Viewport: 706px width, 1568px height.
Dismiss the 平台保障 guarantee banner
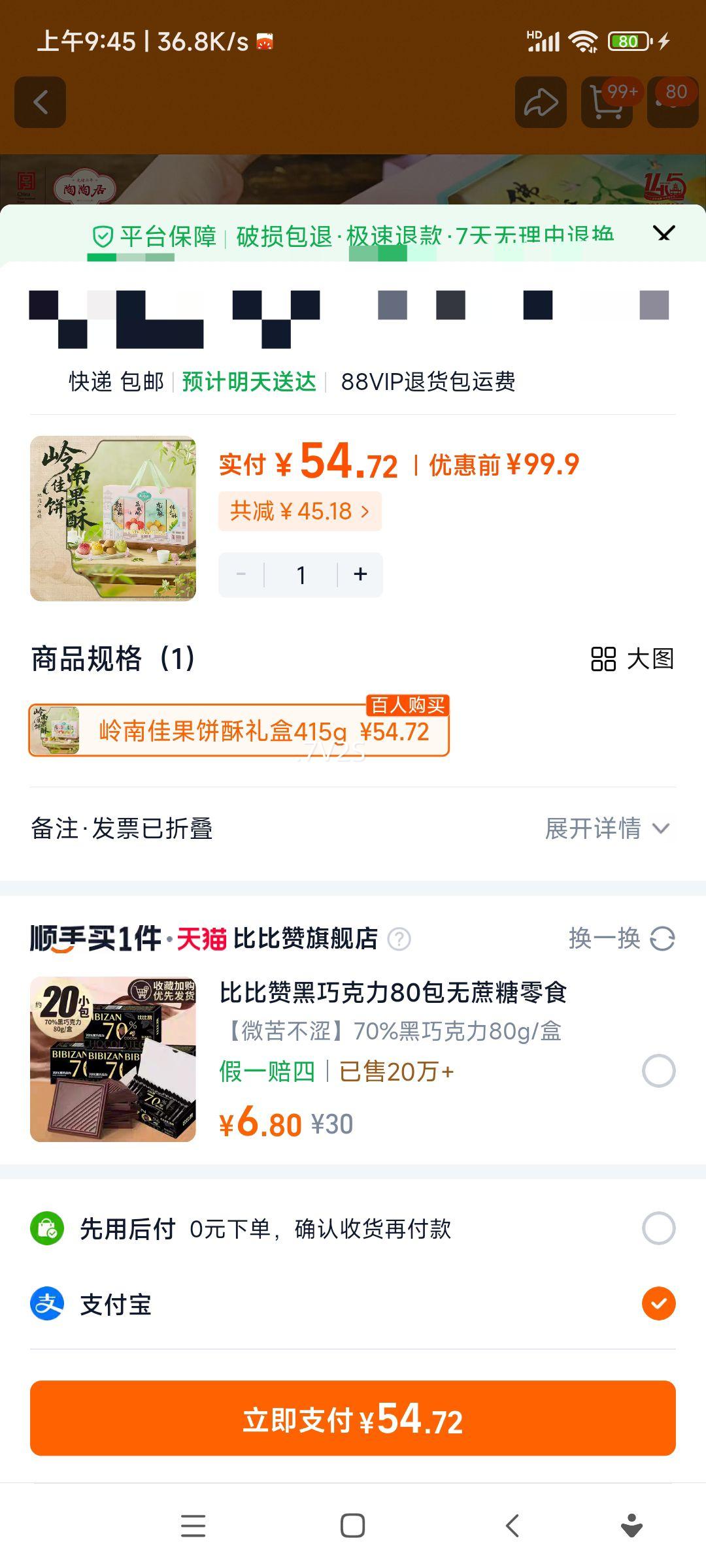click(664, 234)
